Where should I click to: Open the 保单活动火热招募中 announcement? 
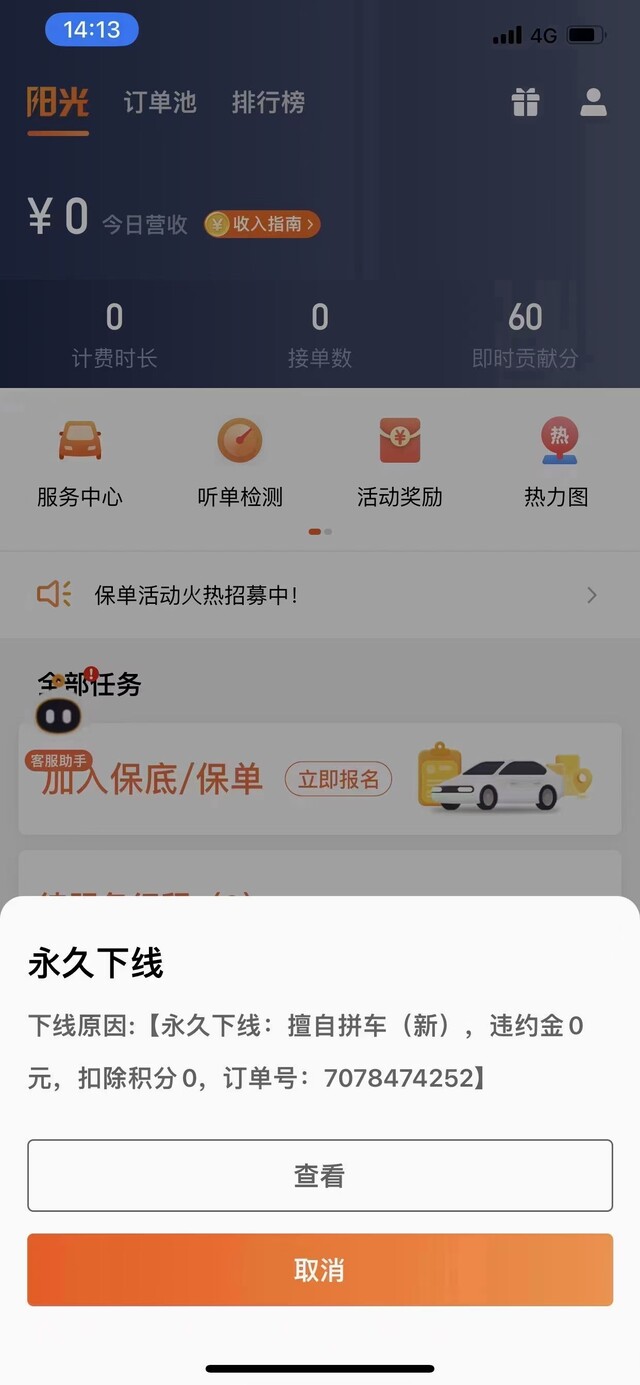click(x=320, y=595)
